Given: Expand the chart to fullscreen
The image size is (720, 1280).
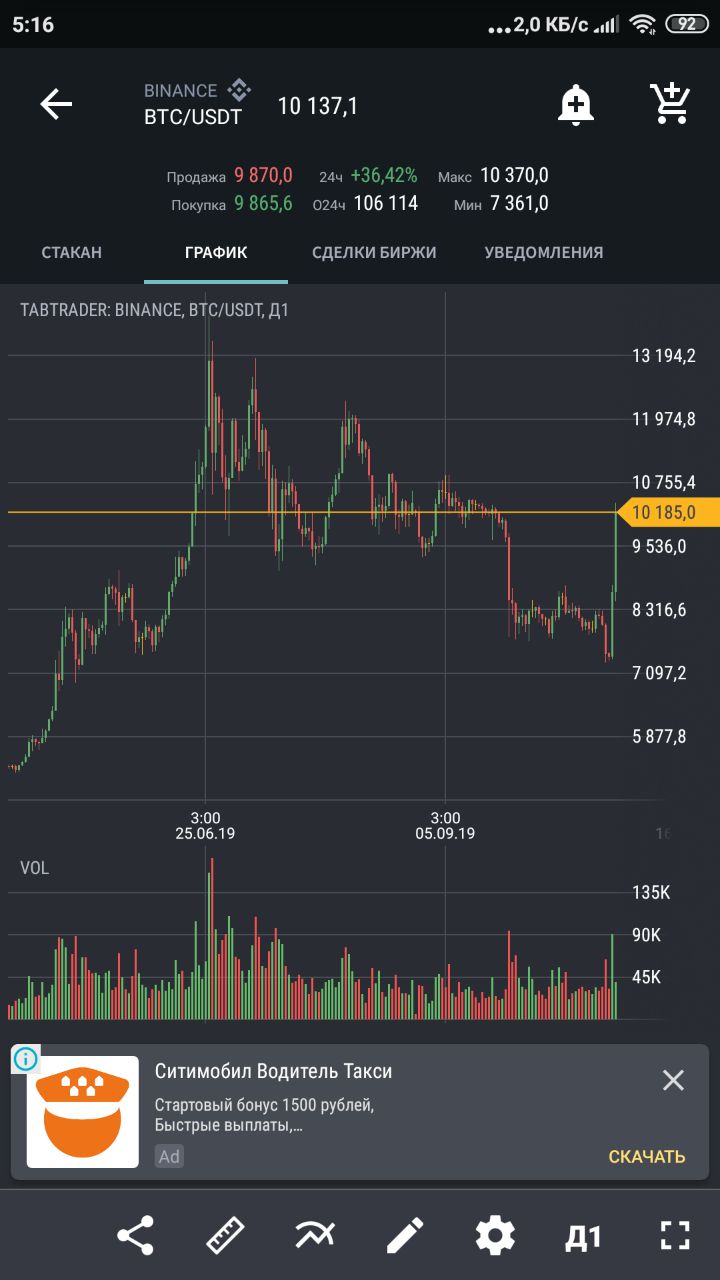Looking at the screenshot, I should click(675, 1236).
